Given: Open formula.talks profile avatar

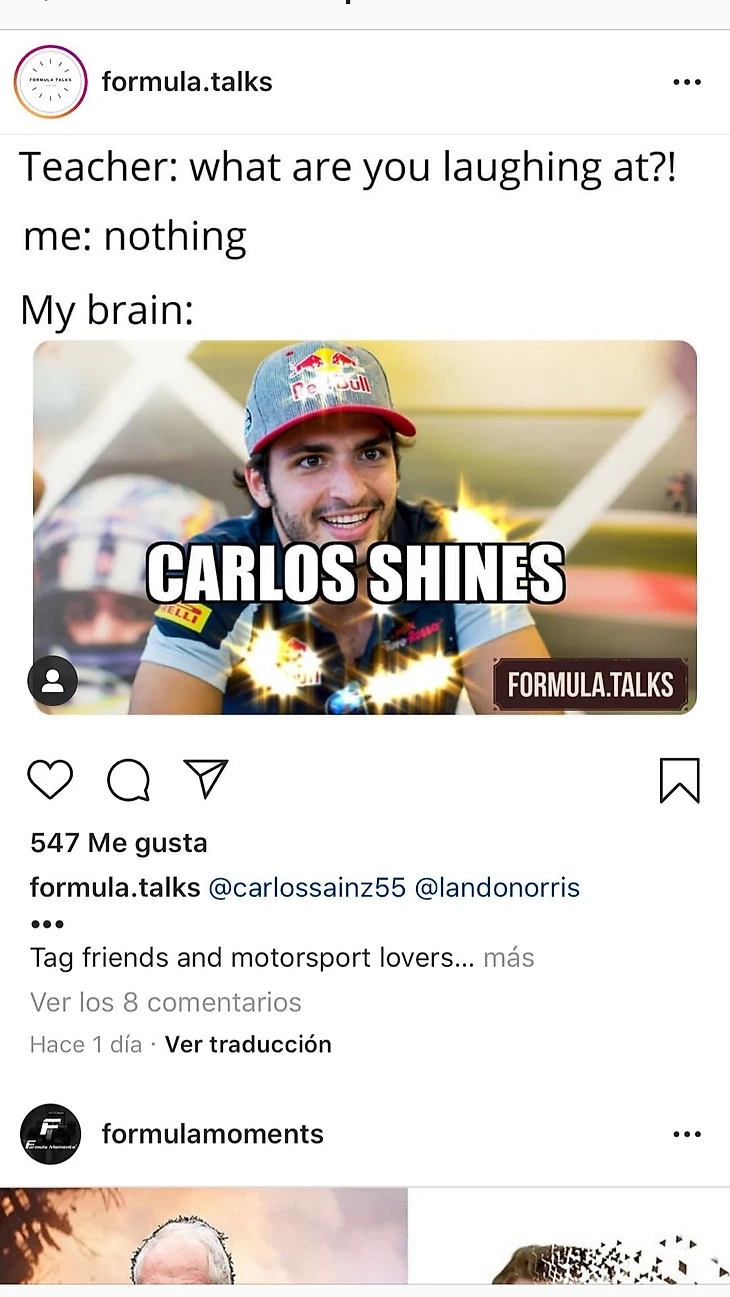Looking at the screenshot, I should [50, 82].
